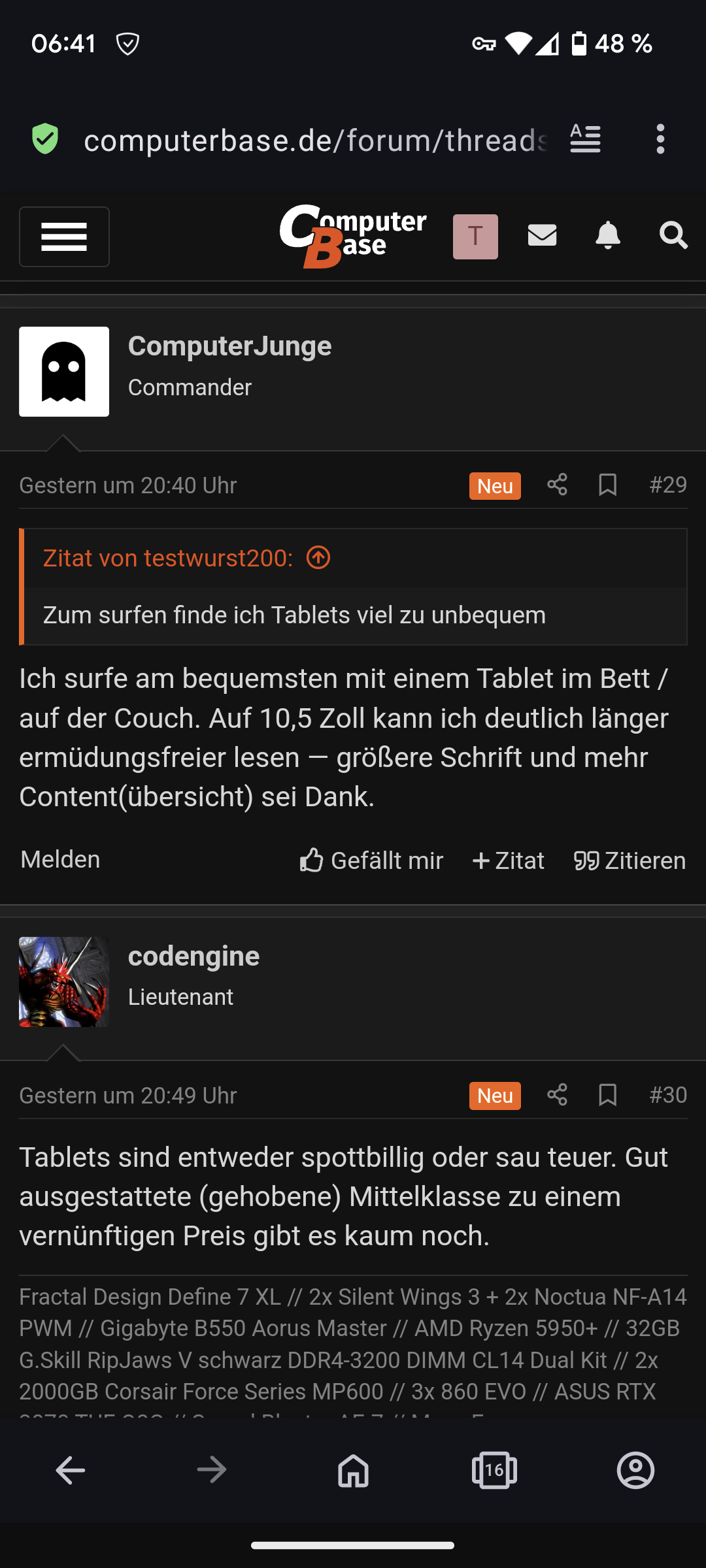
Task: Bookmark post #29
Action: tap(608, 485)
